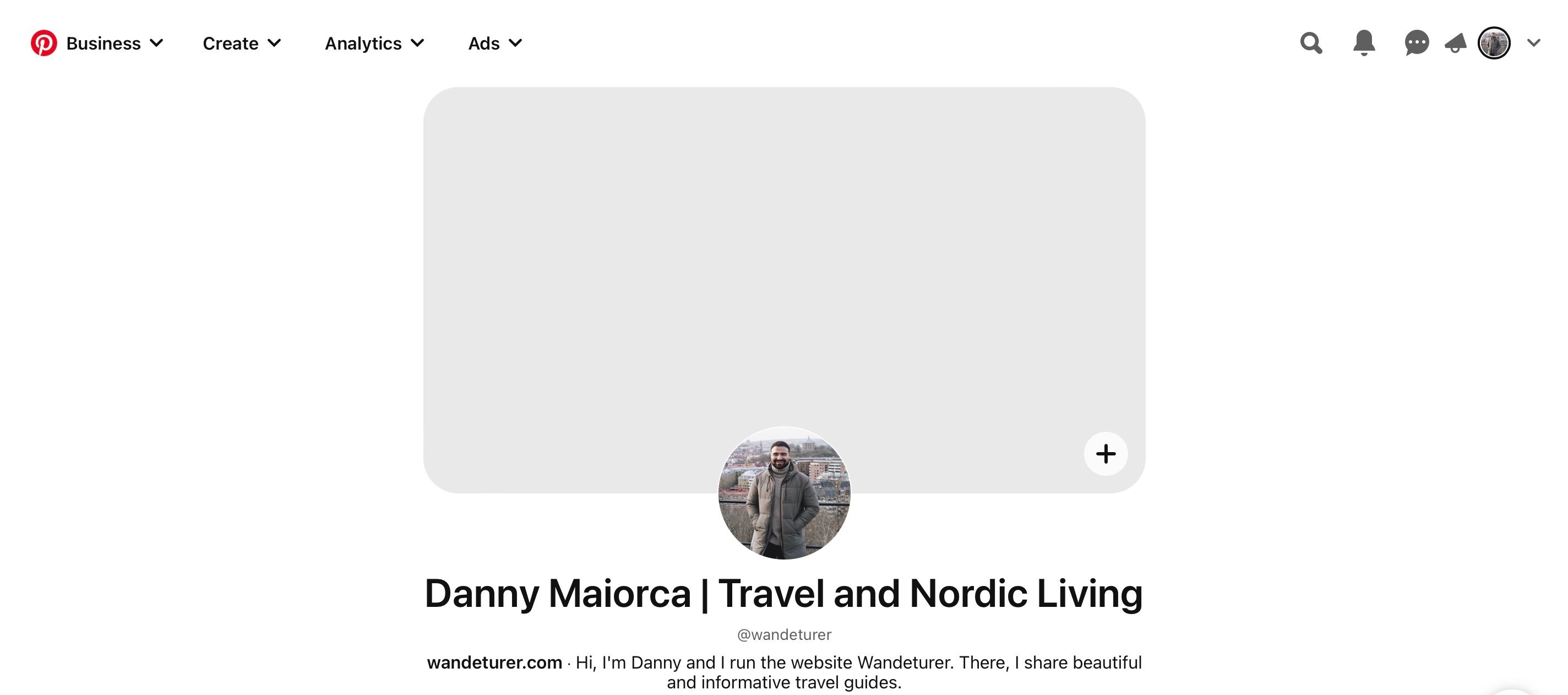Open the notifications bell

1364,44
